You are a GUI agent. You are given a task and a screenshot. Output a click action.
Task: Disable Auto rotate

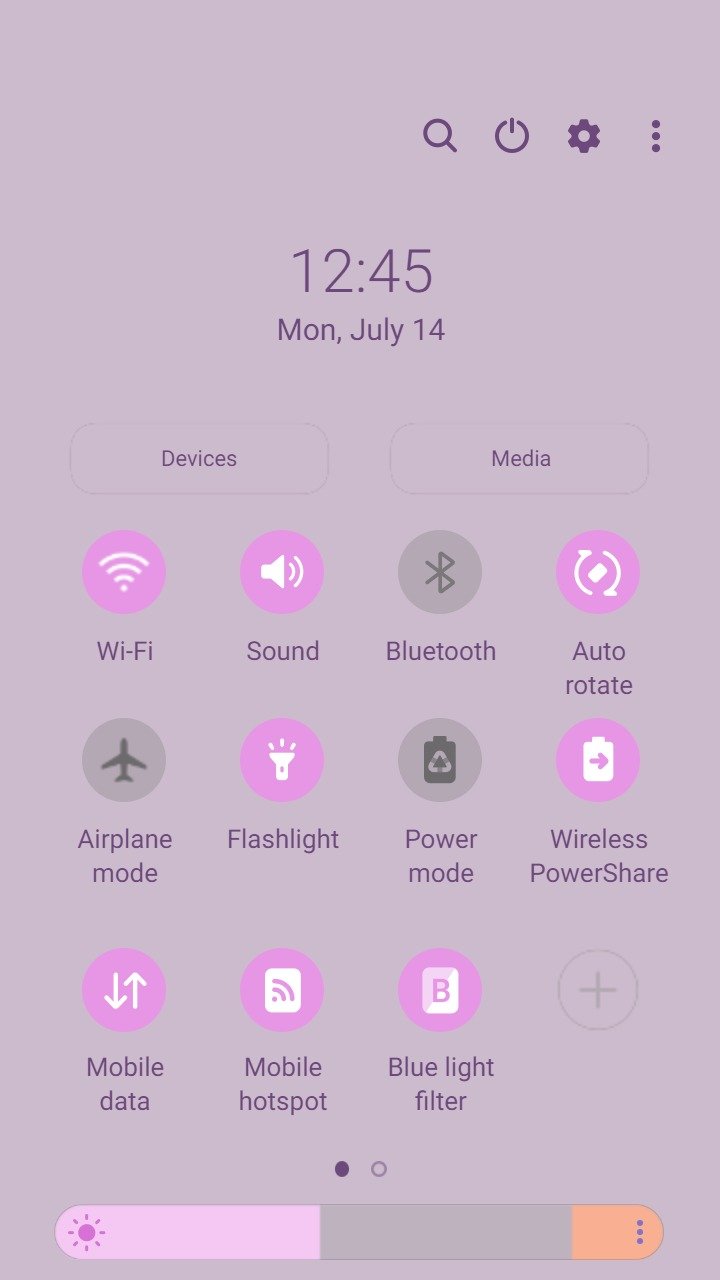pos(598,572)
